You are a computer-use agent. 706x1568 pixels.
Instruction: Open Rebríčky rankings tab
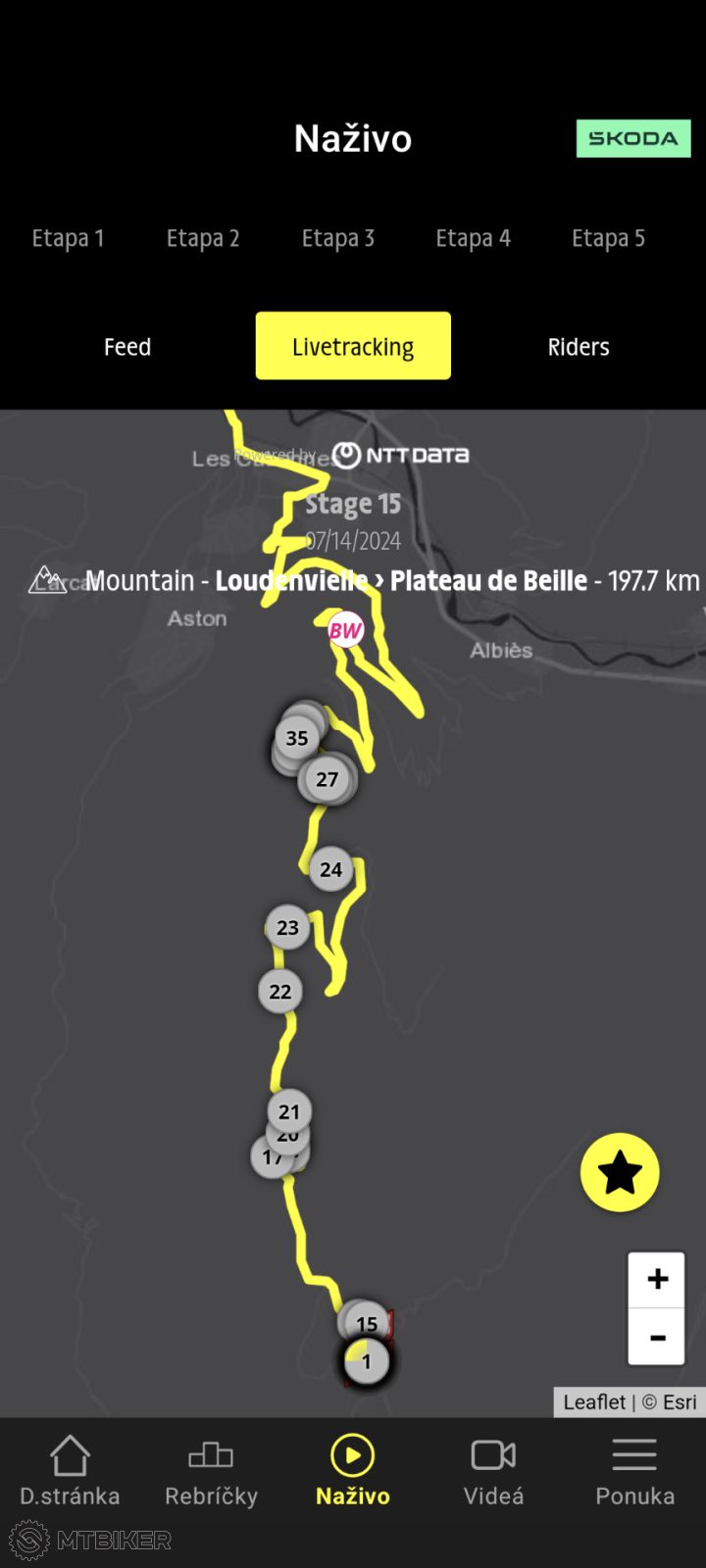[x=211, y=1472]
